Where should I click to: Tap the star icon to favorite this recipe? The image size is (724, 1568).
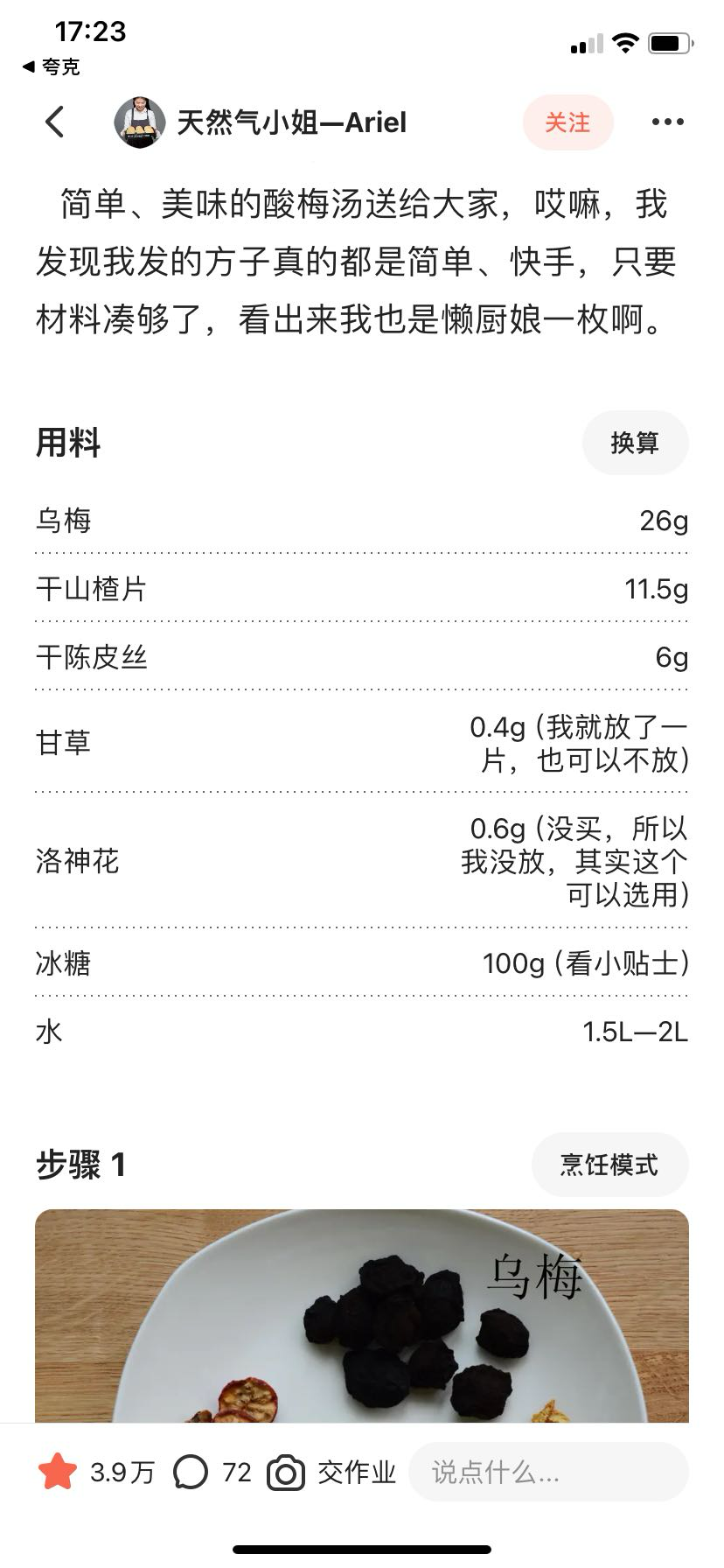click(58, 1473)
